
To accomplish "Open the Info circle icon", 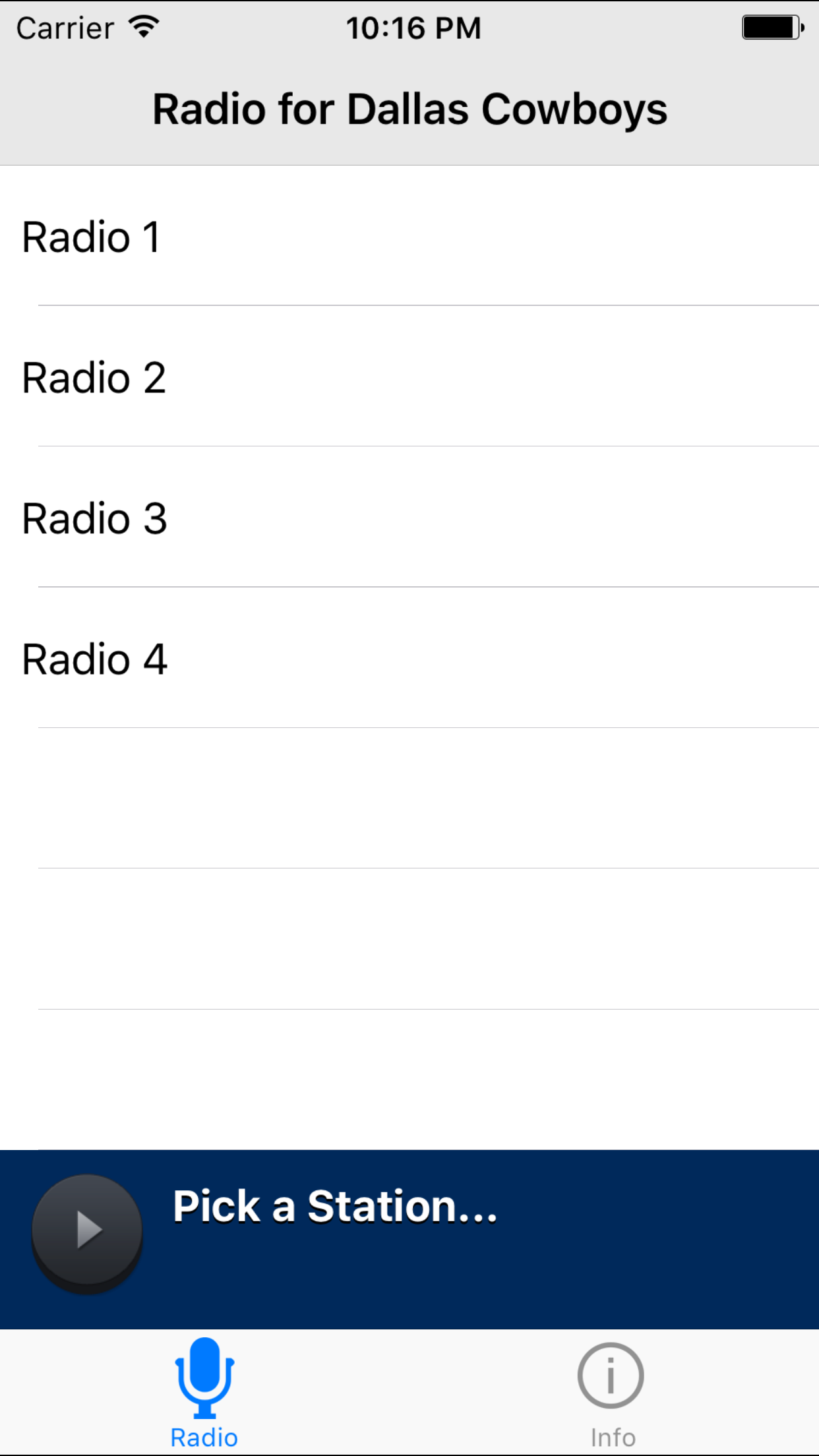I will click(610, 1375).
